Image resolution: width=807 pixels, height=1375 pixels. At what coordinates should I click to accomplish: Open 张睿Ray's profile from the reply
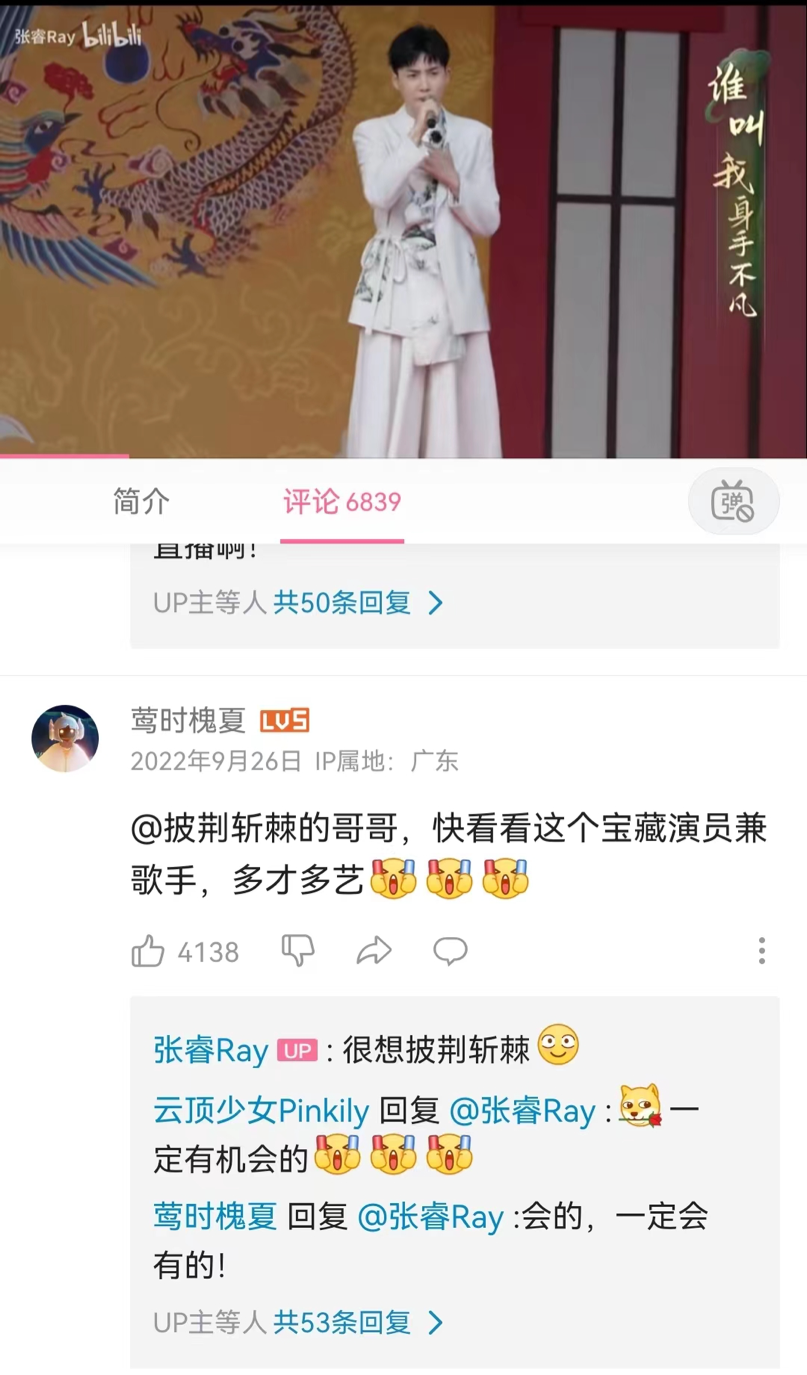(211, 1050)
